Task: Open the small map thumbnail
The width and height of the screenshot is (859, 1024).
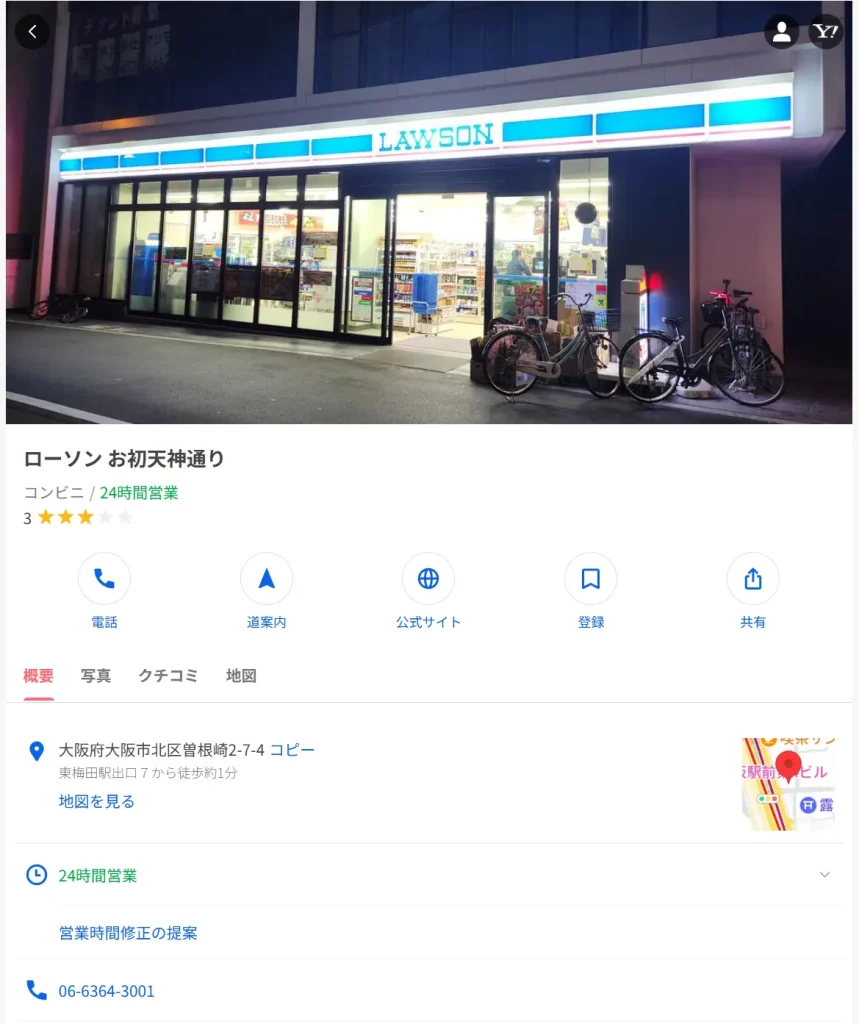Action: click(787, 784)
